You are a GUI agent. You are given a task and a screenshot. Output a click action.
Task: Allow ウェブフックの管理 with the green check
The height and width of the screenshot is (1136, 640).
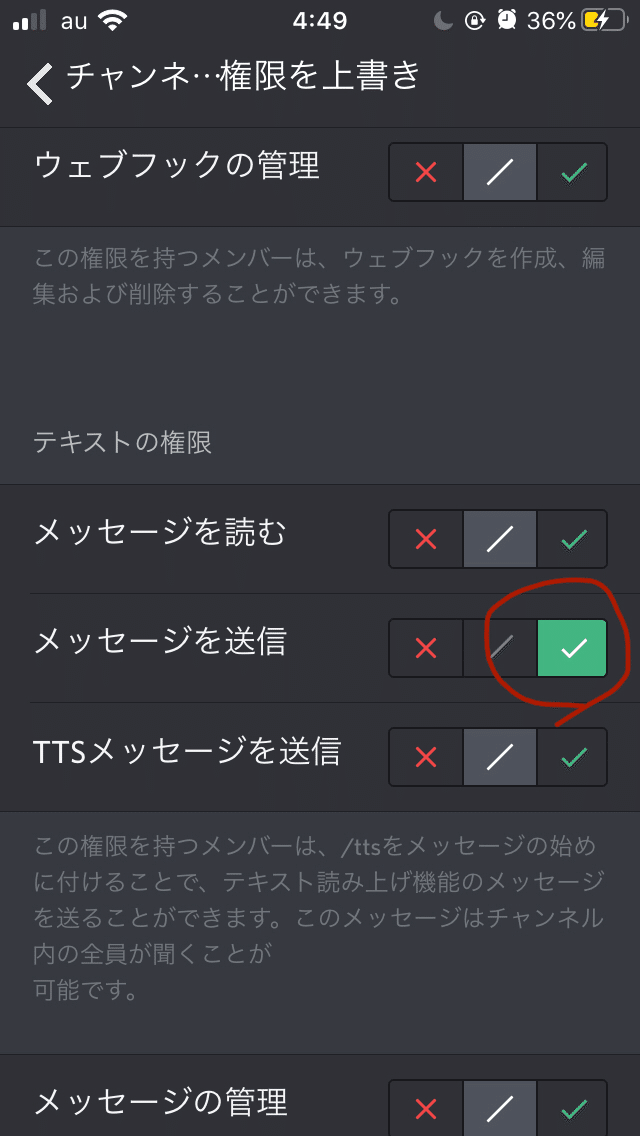573,173
